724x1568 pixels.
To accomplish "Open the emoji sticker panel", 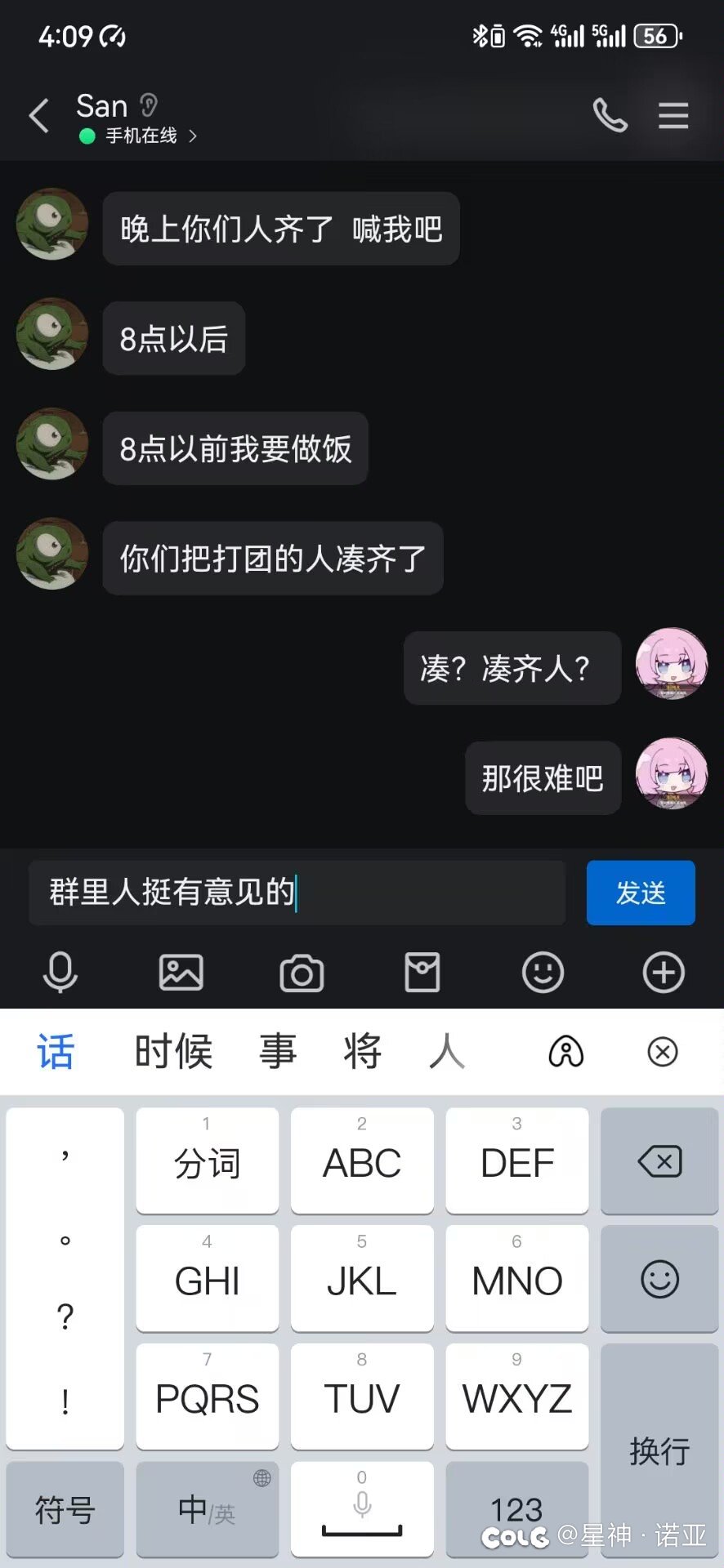I will [x=543, y=973].
